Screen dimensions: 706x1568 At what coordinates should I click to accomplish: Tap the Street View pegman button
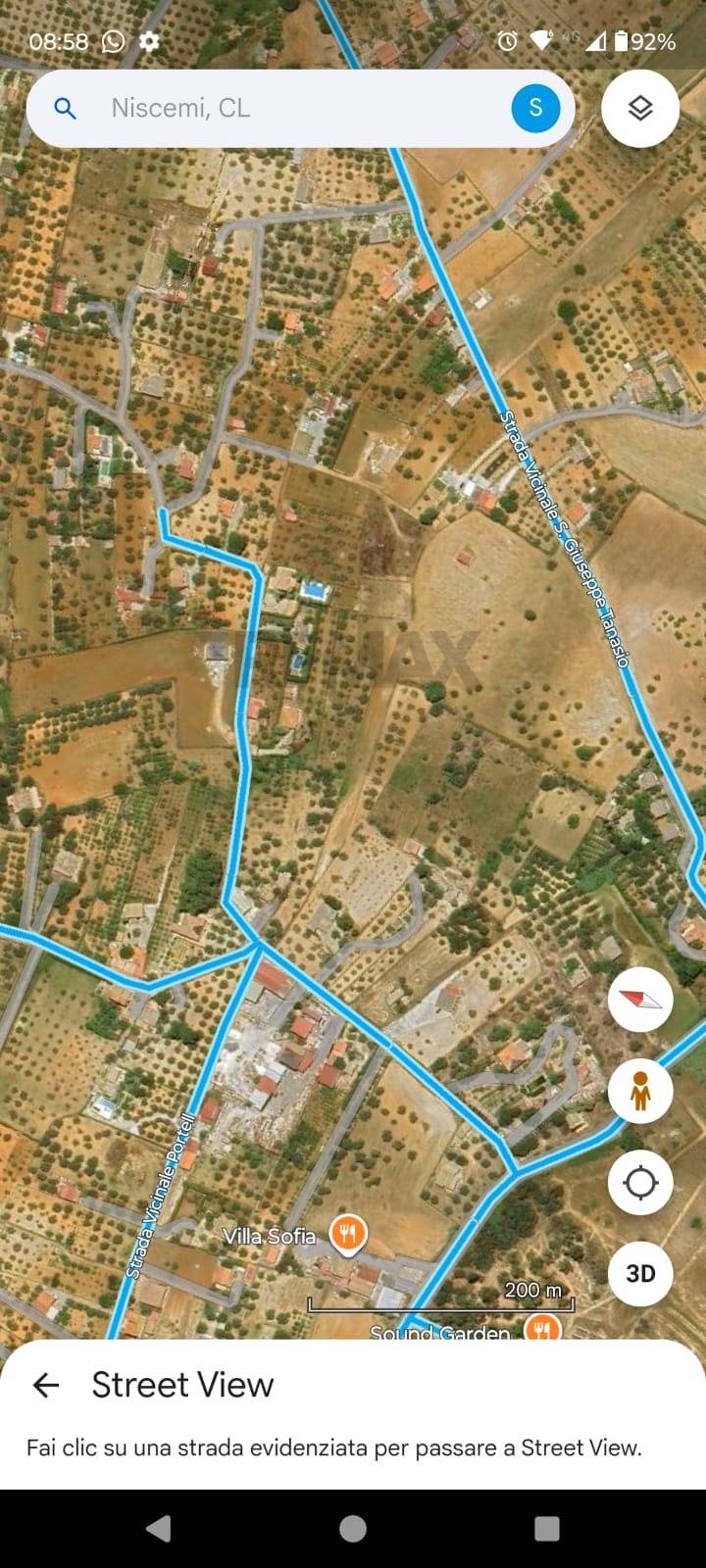640,1091
